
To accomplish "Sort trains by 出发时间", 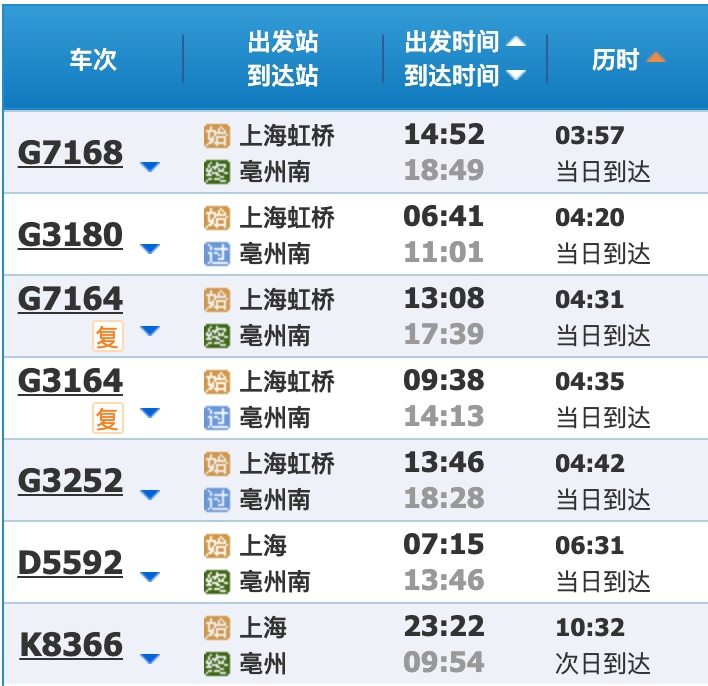I will (x=465, y=42).
